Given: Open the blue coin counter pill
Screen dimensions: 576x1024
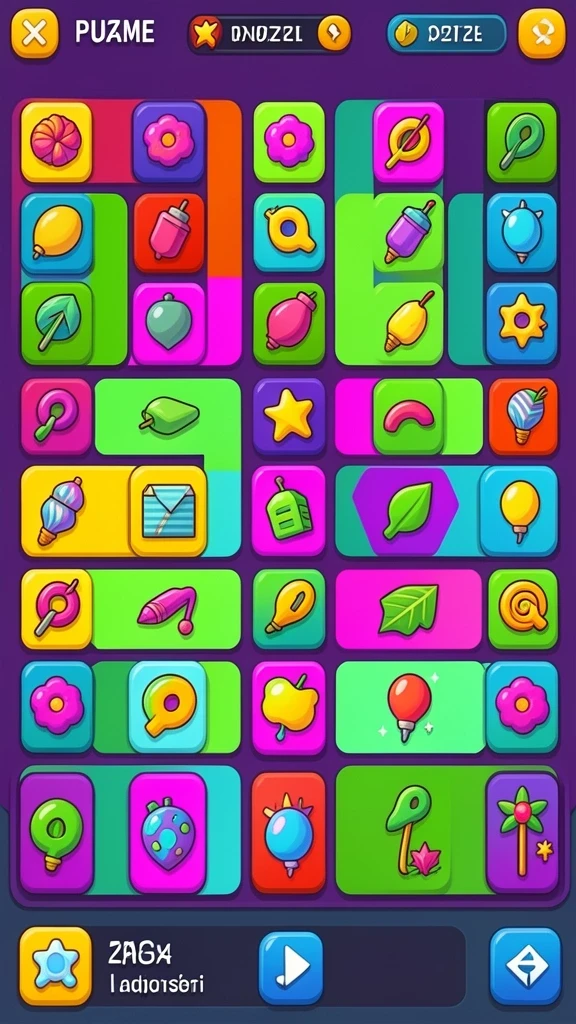Looking at the screenshot, I should (447, 33).
